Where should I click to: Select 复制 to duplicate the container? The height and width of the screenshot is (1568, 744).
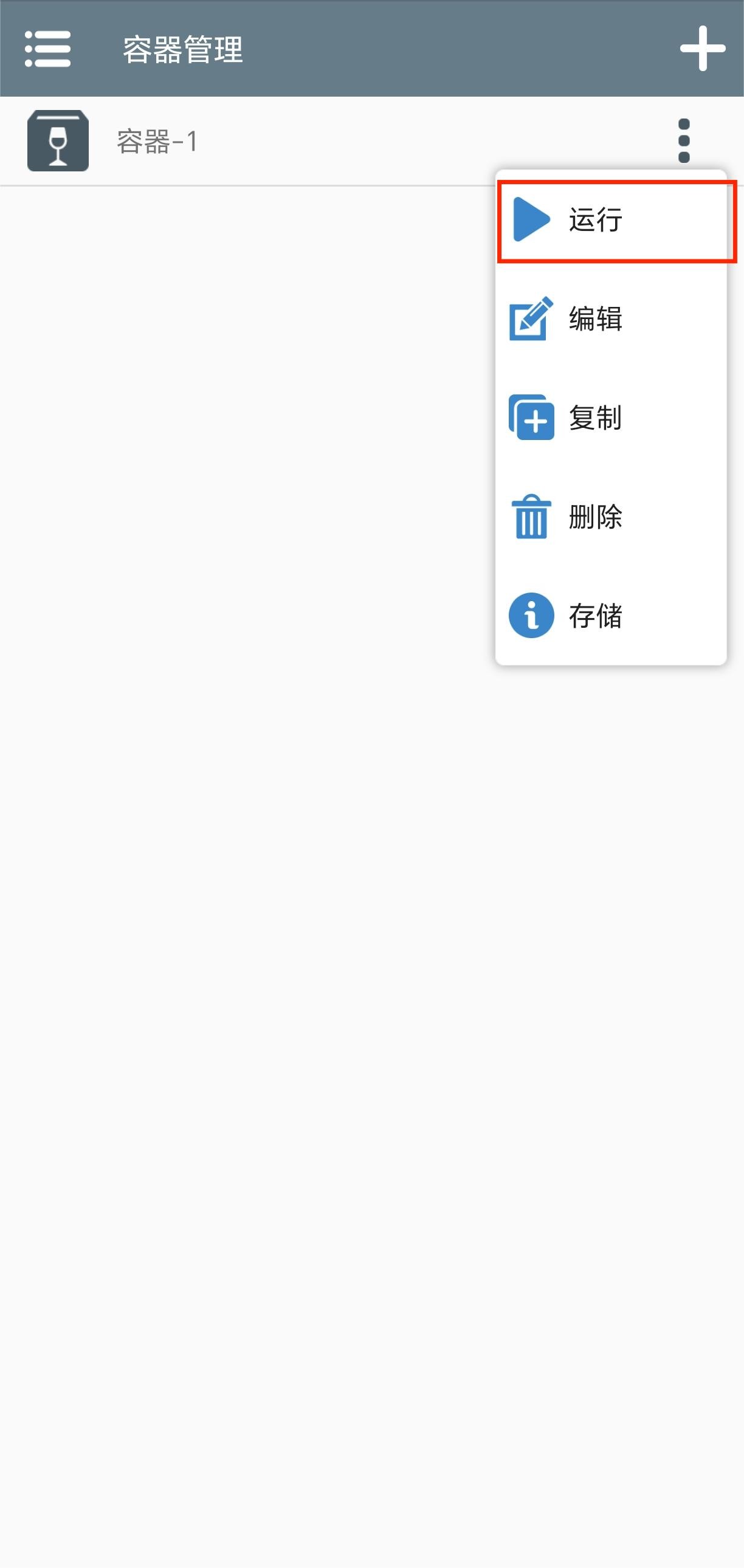611,418
